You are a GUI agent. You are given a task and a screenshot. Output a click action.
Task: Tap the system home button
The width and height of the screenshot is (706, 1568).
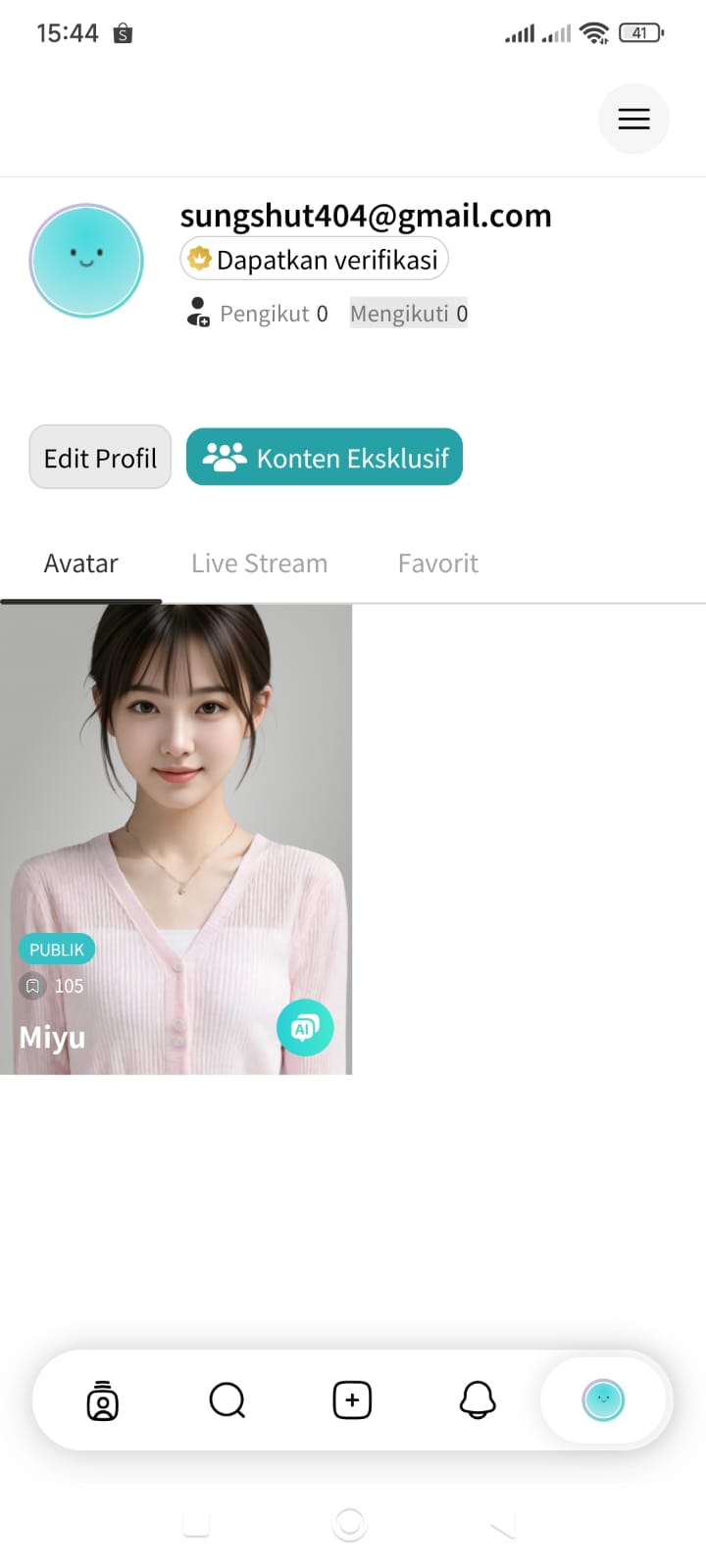350,1524
